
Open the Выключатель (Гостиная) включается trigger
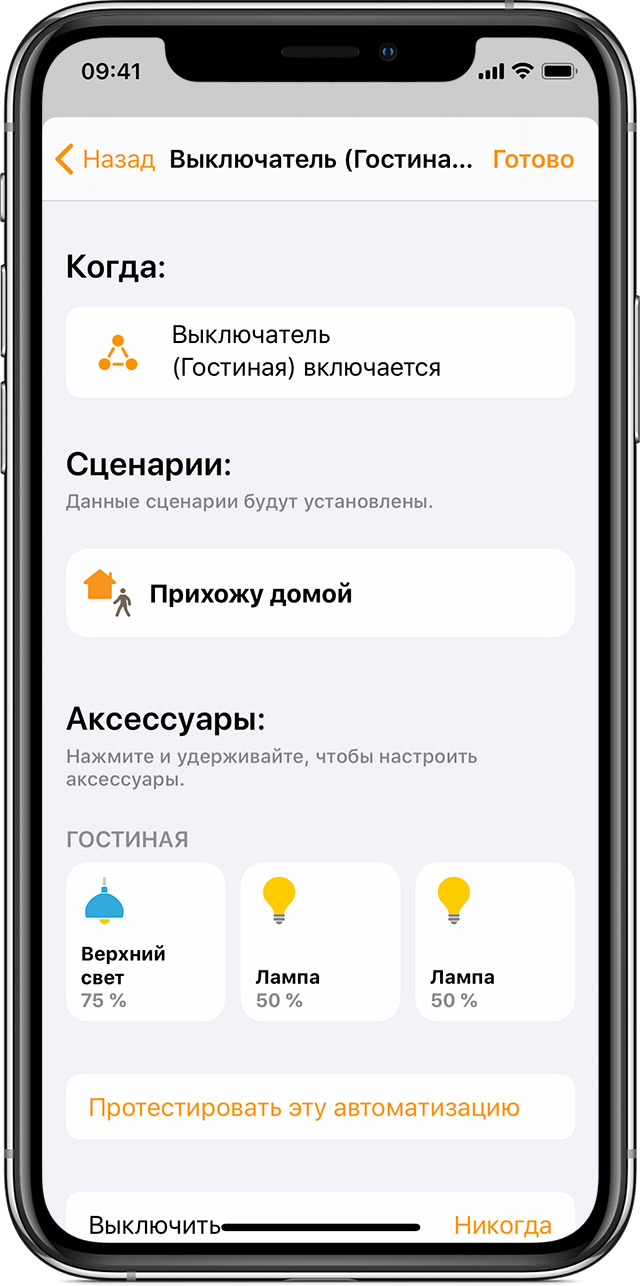(320, 352)
